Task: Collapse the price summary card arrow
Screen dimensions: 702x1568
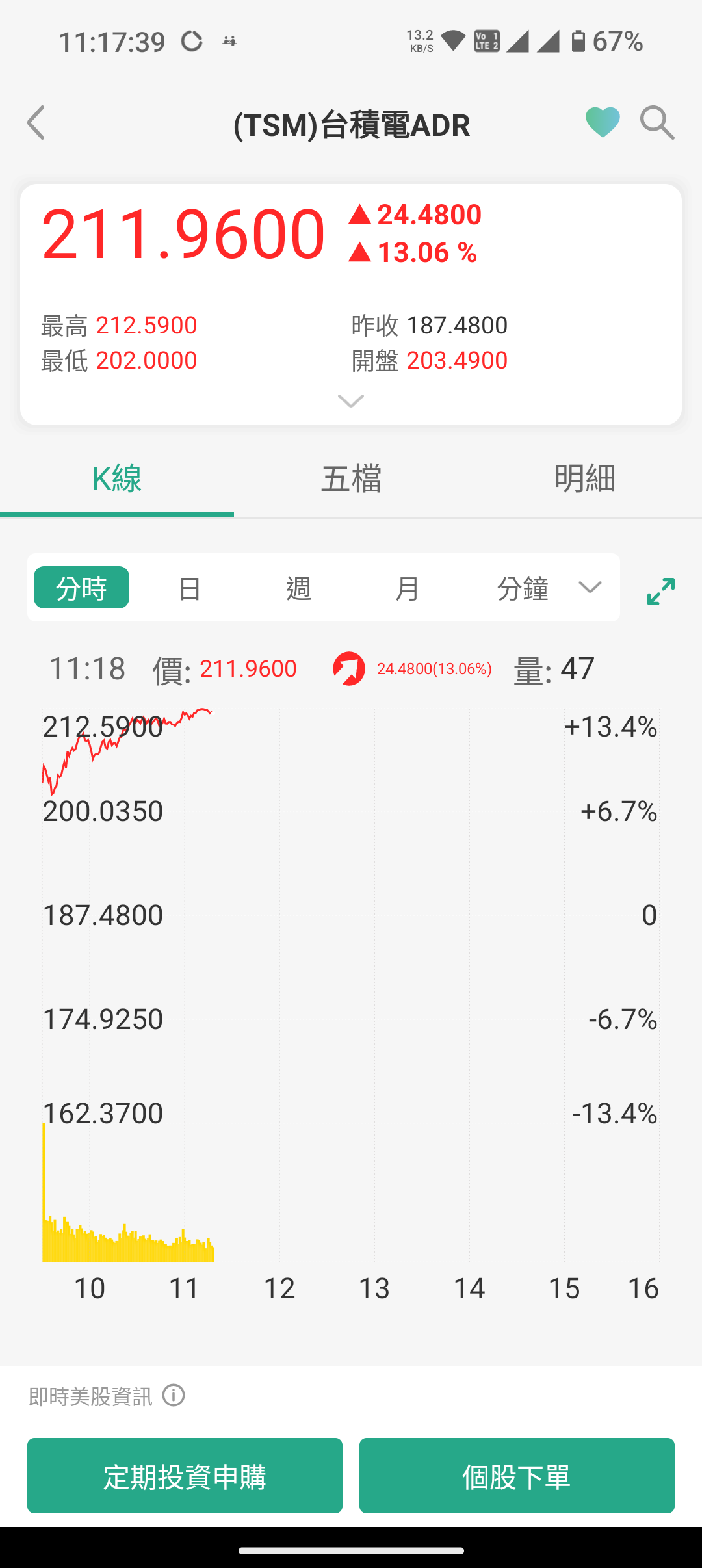Action: point(350,402)
